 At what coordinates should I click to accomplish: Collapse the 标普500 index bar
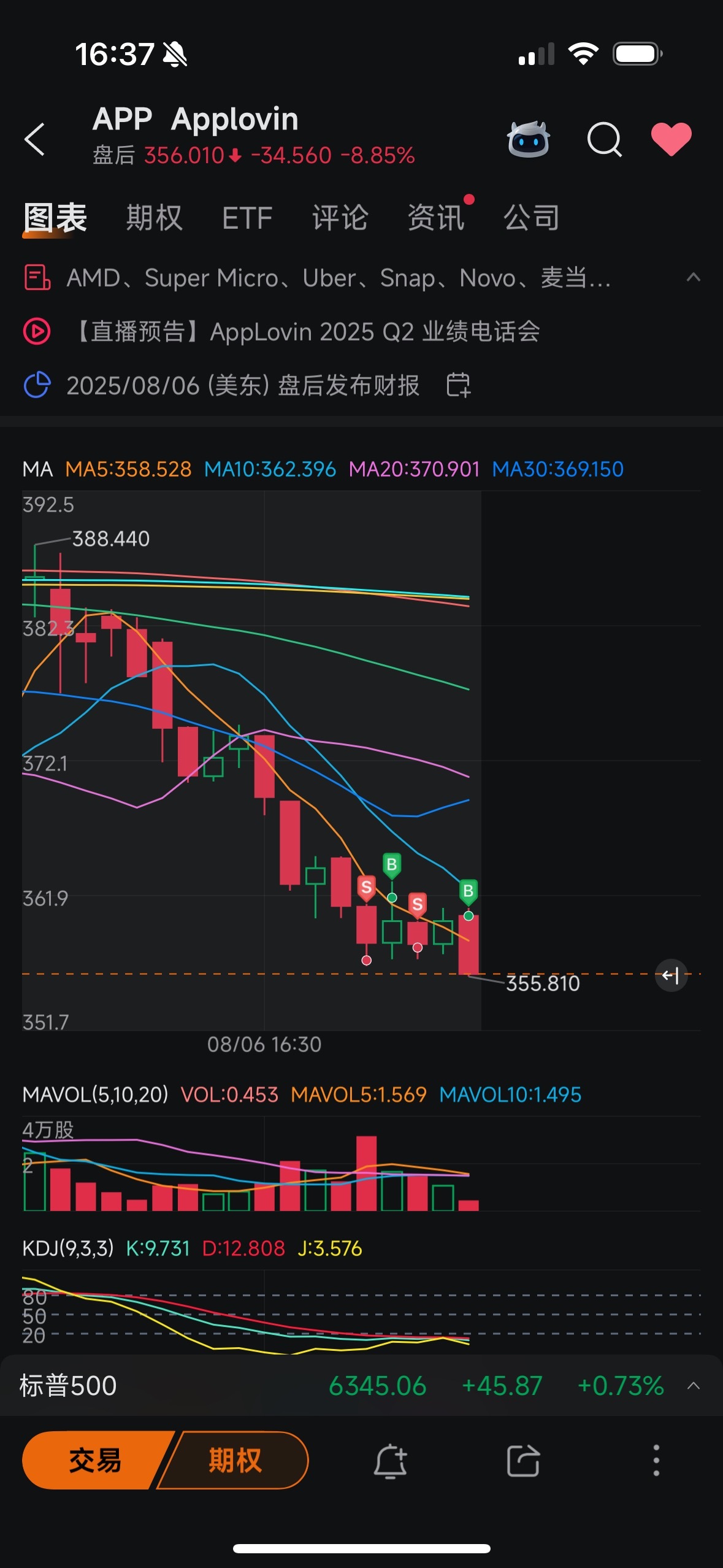[x=694, y=1386]
